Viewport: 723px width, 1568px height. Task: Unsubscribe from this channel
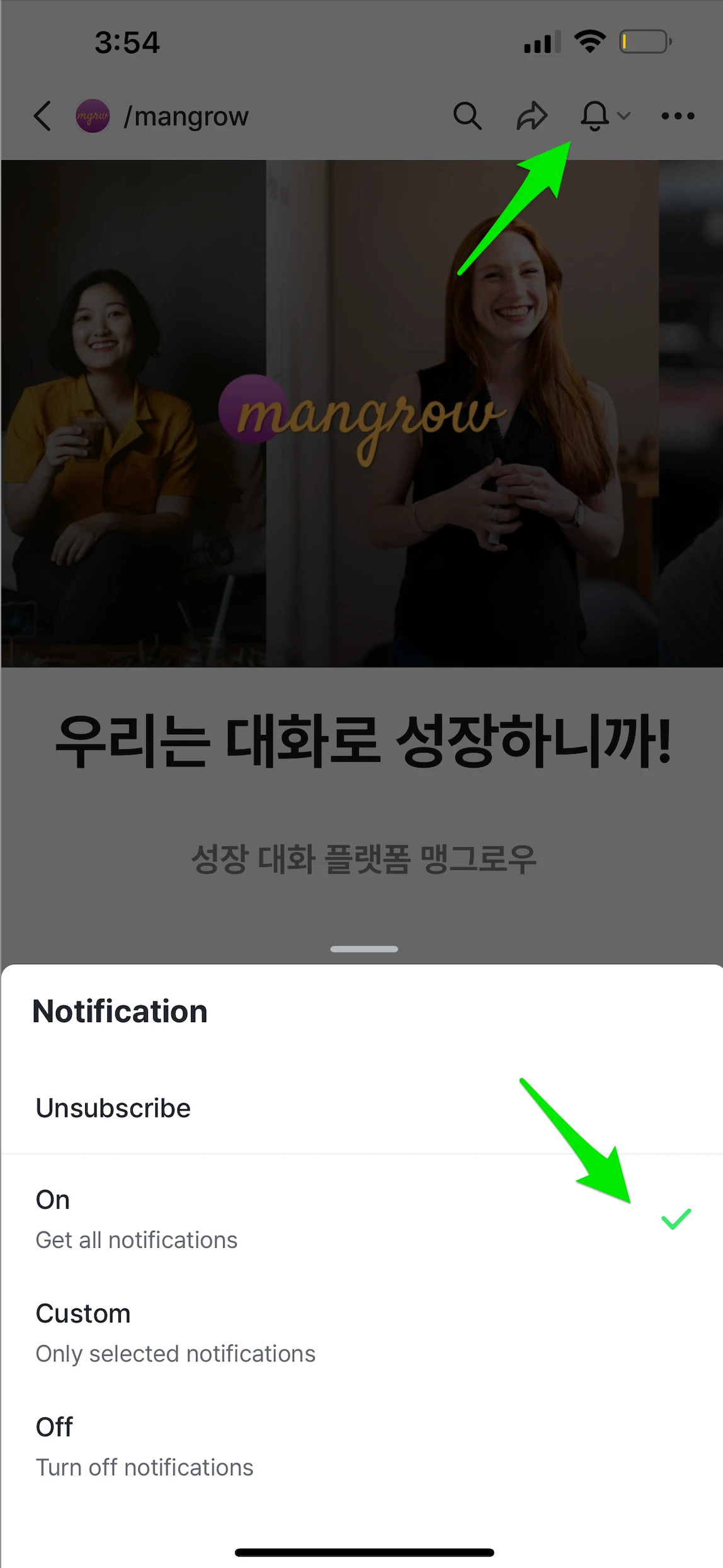click(x=113, y=1108)
